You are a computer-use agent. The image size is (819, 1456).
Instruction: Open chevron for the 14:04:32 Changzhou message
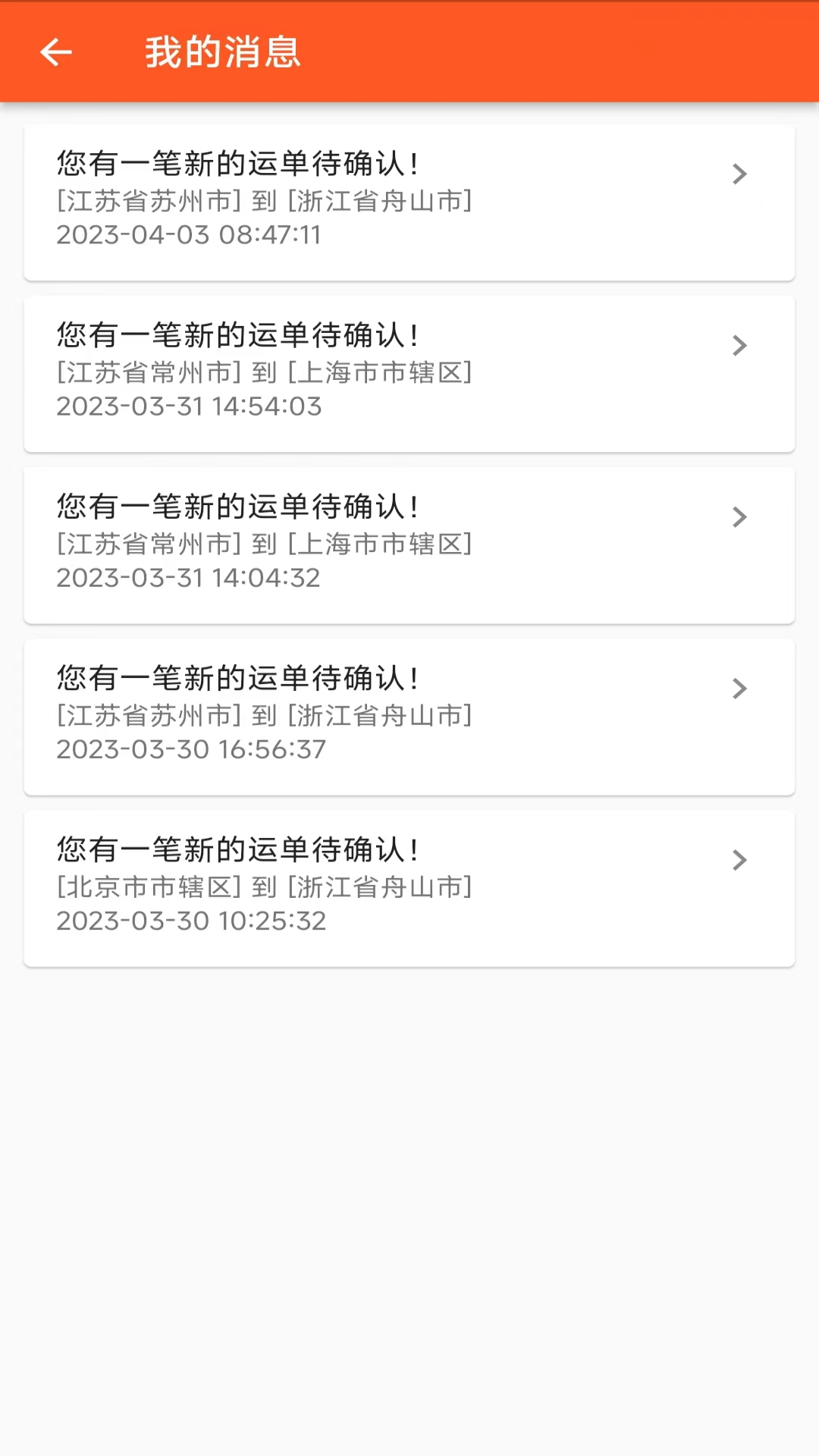739,516
